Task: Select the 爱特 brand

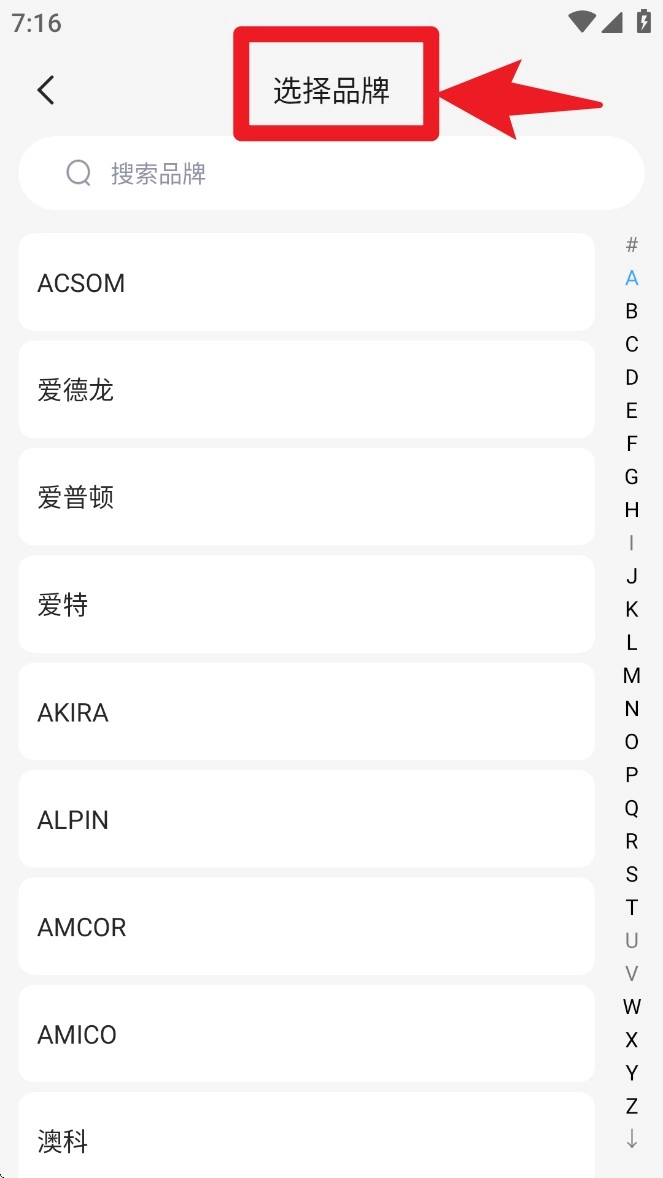Action: [306, 604]
